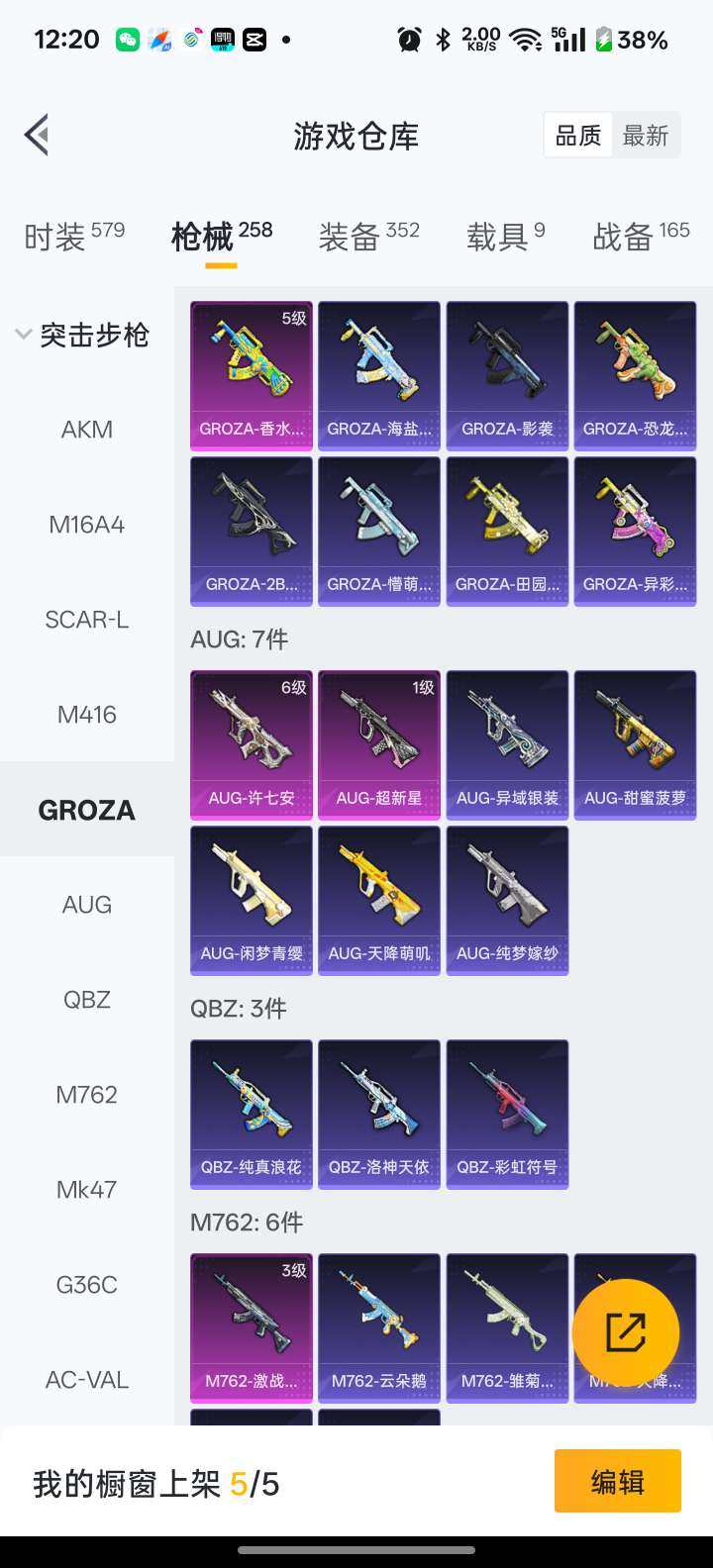Sort warehouse by 最新
The height and width of the screenshot is (1568, 713).
[x=646, y=136]
